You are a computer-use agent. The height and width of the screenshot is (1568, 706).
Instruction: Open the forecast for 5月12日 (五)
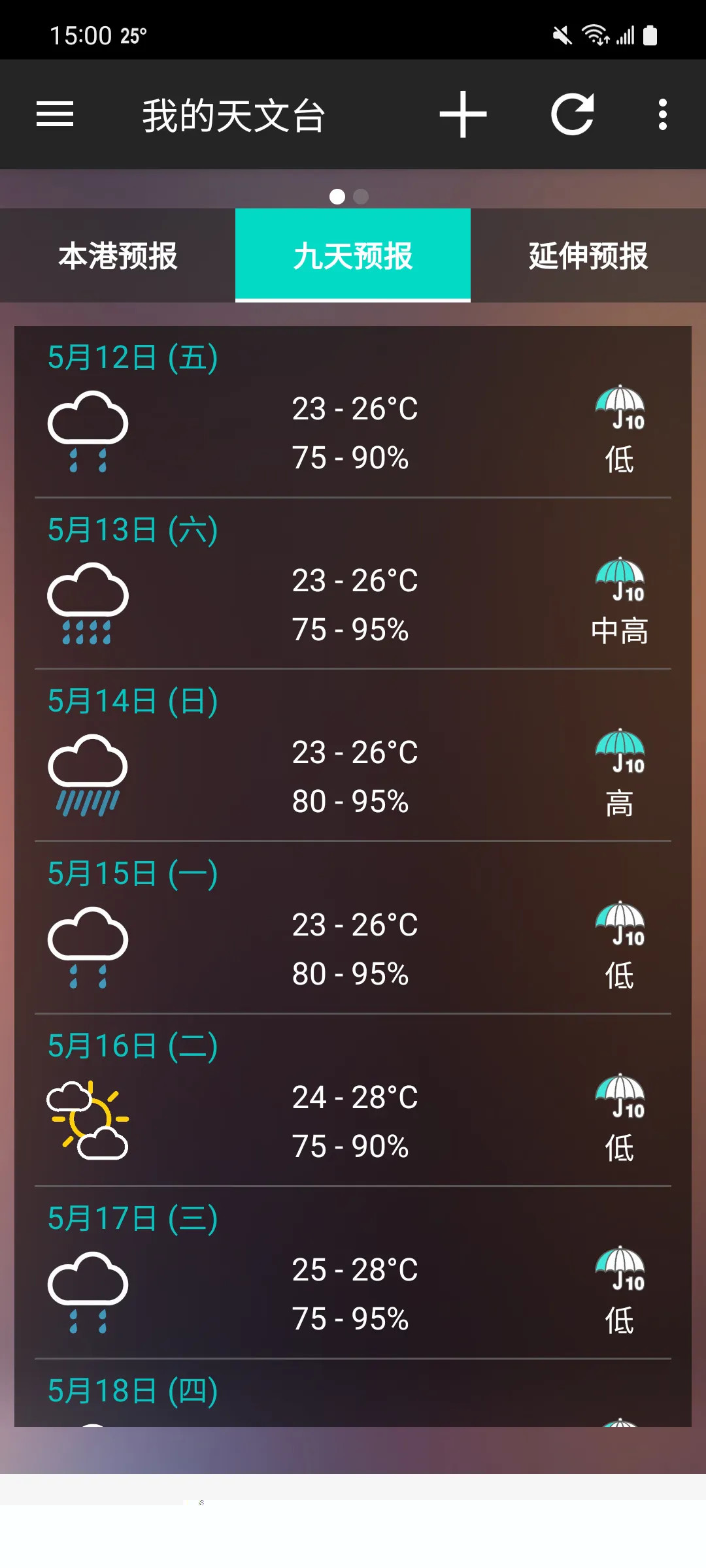(353, 413)
